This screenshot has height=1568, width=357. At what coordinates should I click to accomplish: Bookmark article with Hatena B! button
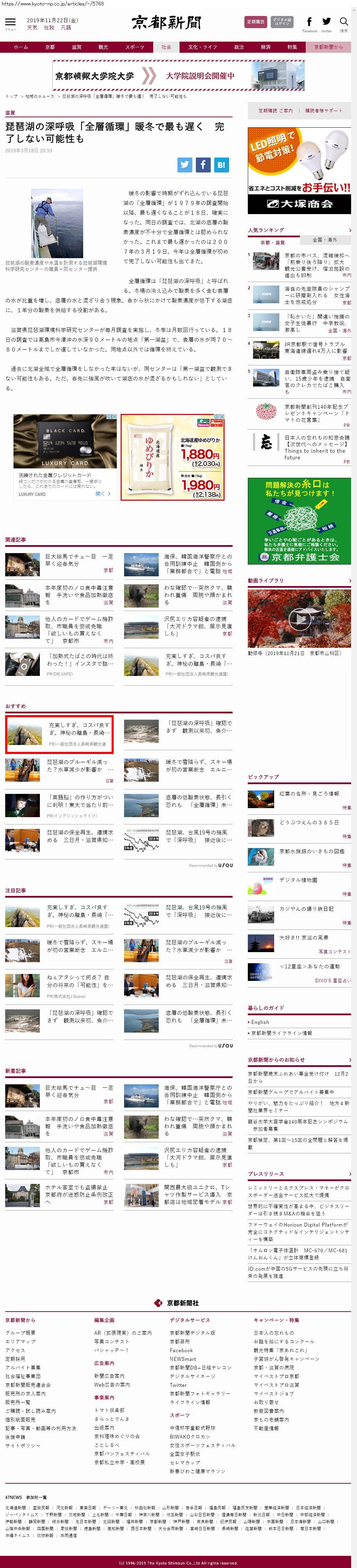point(221,164)
